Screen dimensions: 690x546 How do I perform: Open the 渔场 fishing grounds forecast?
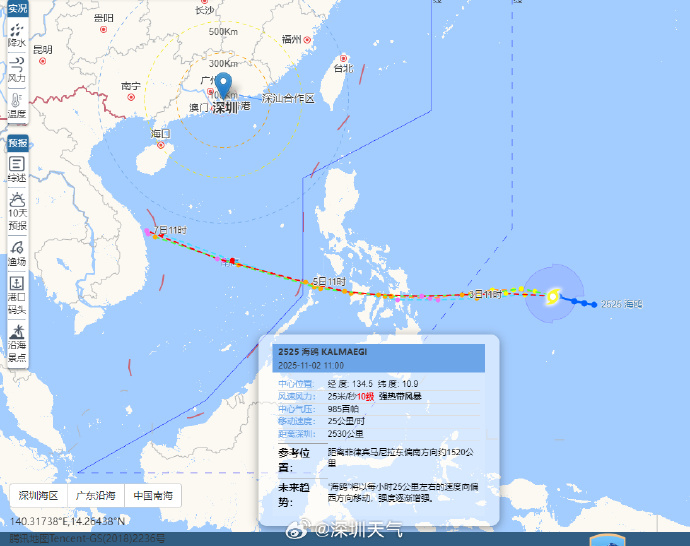(17, 253)
